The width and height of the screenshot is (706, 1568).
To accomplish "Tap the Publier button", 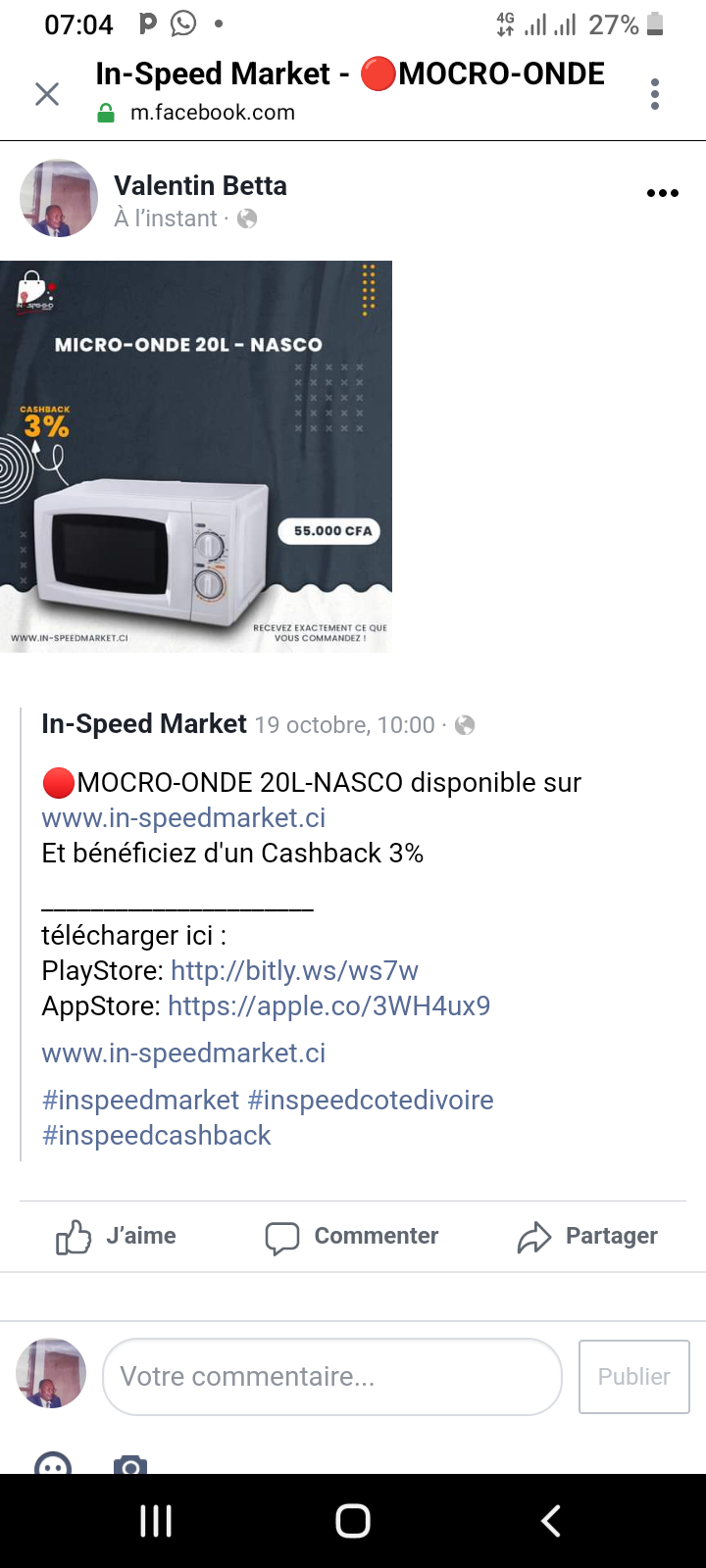I will pos(634,1377).
